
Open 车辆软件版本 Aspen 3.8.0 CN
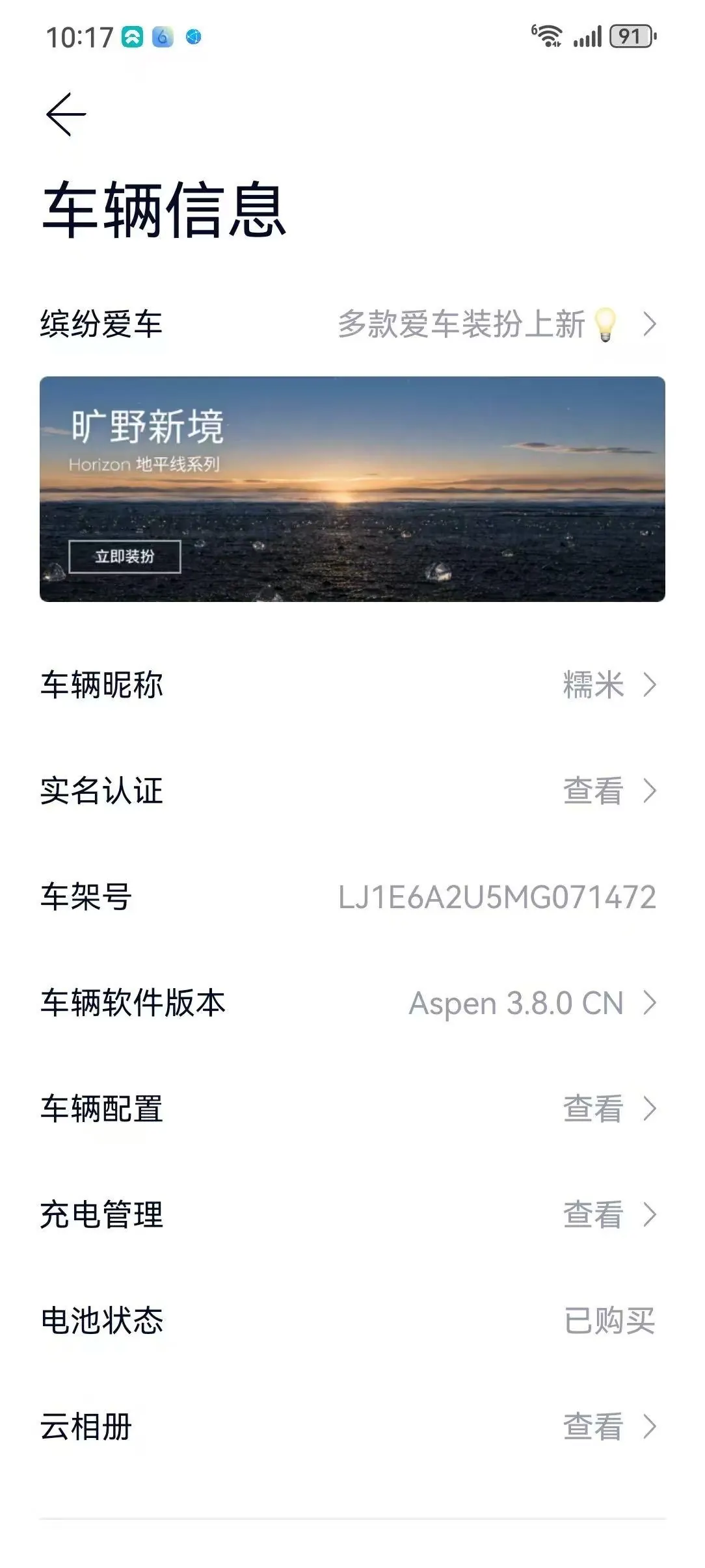352,1002
